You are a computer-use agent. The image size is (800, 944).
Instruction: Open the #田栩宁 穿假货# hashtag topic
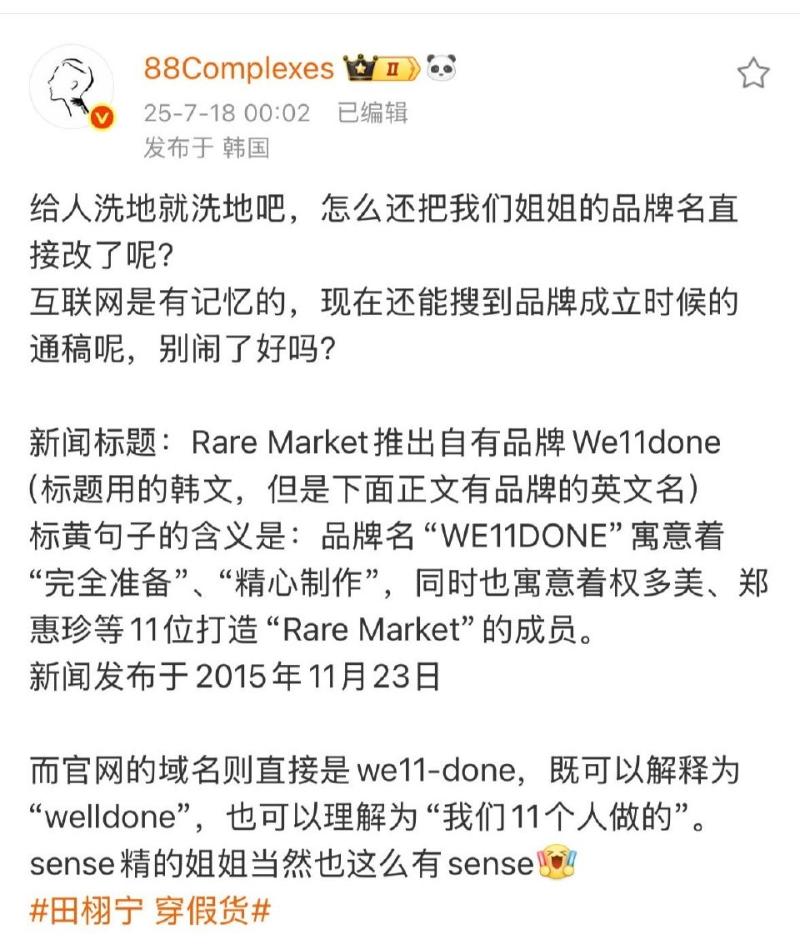(151, 911)
